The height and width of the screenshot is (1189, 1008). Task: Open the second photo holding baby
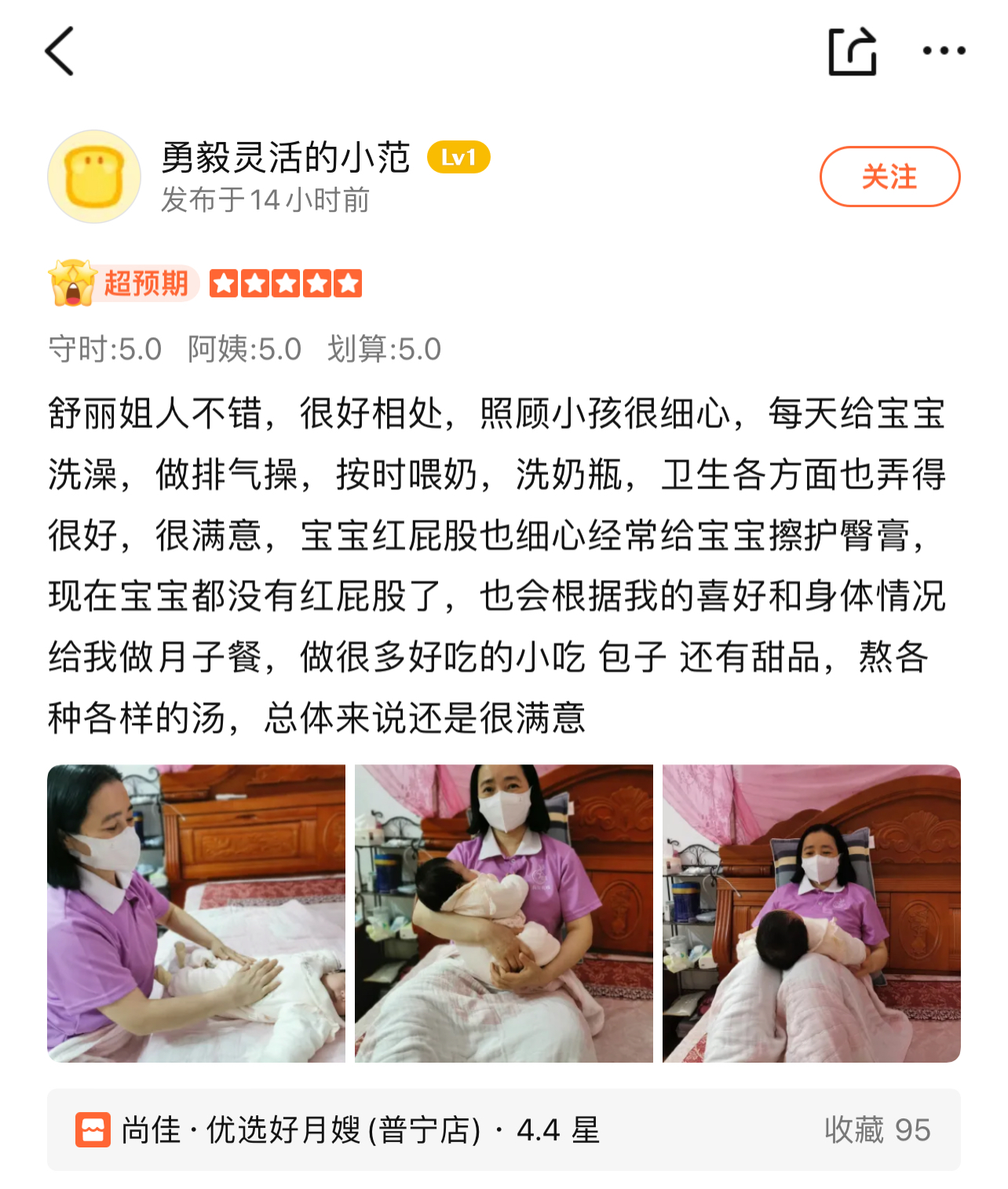pyautogui.click(x=504, y=913)
